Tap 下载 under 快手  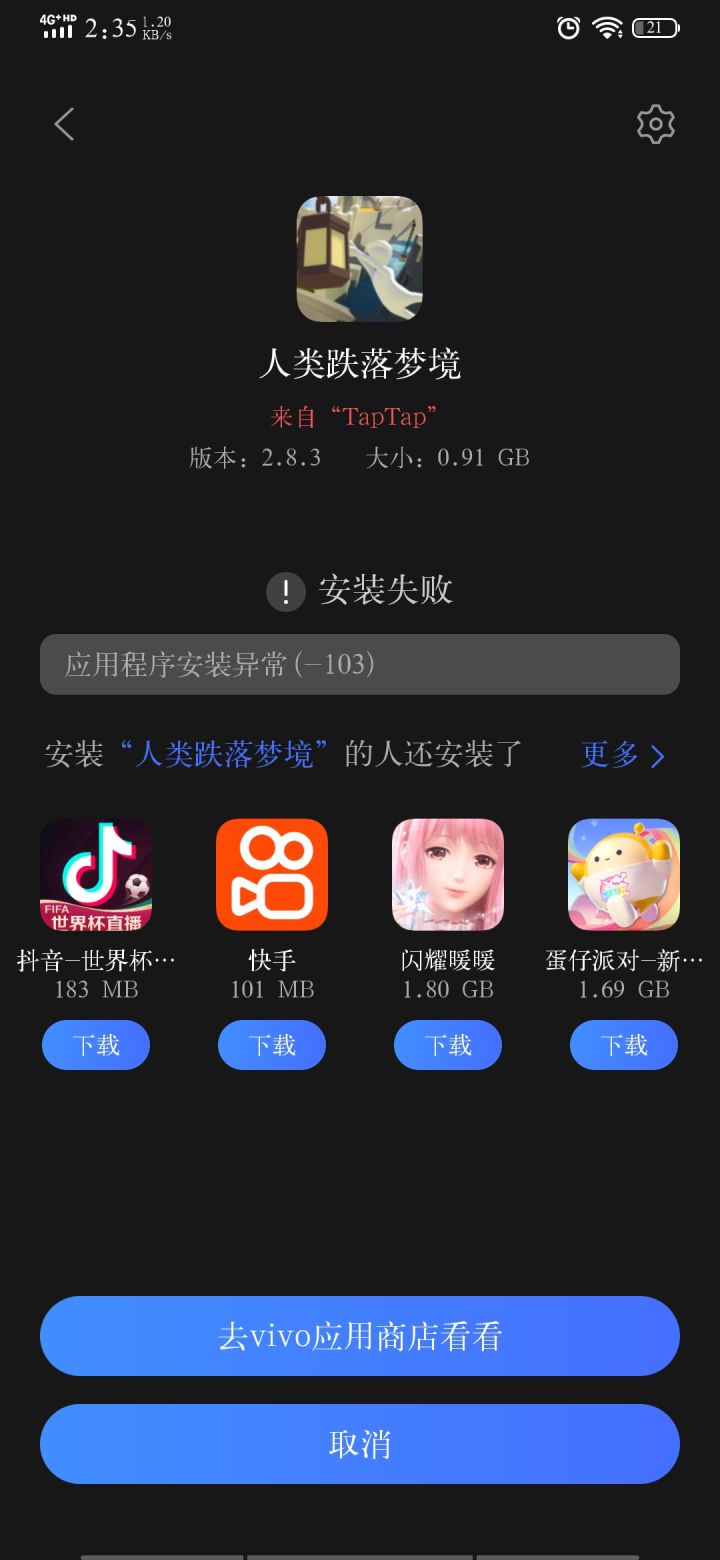(x=271, y=1044)
